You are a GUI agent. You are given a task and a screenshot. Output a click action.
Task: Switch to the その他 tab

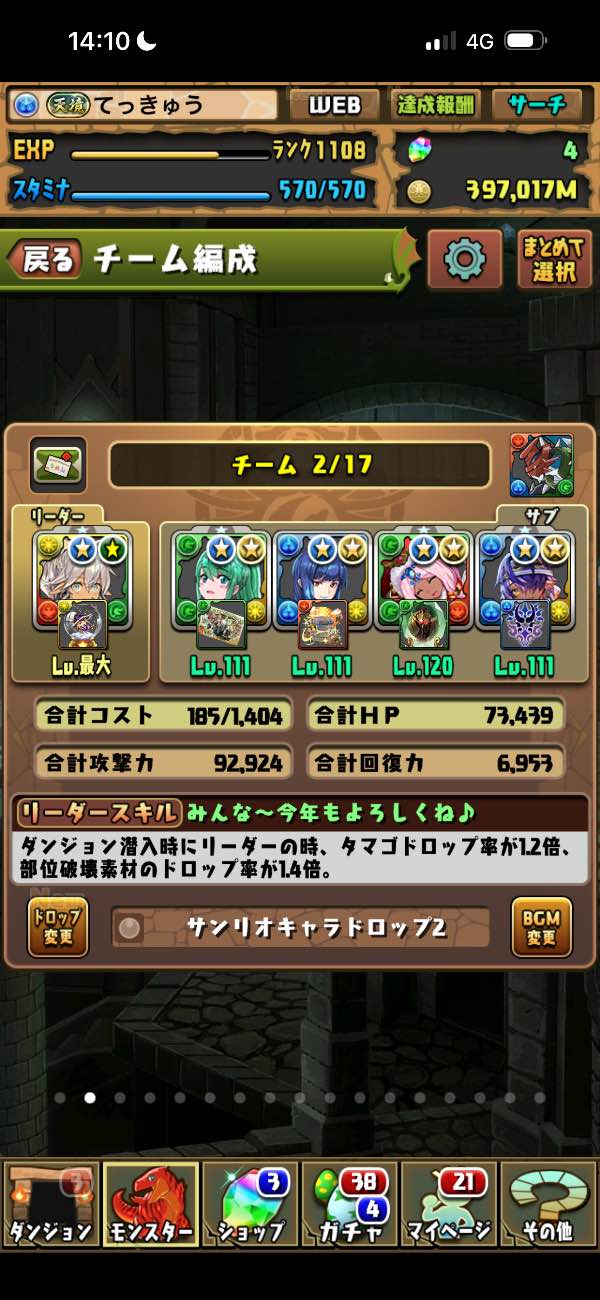coord(548,1204)
